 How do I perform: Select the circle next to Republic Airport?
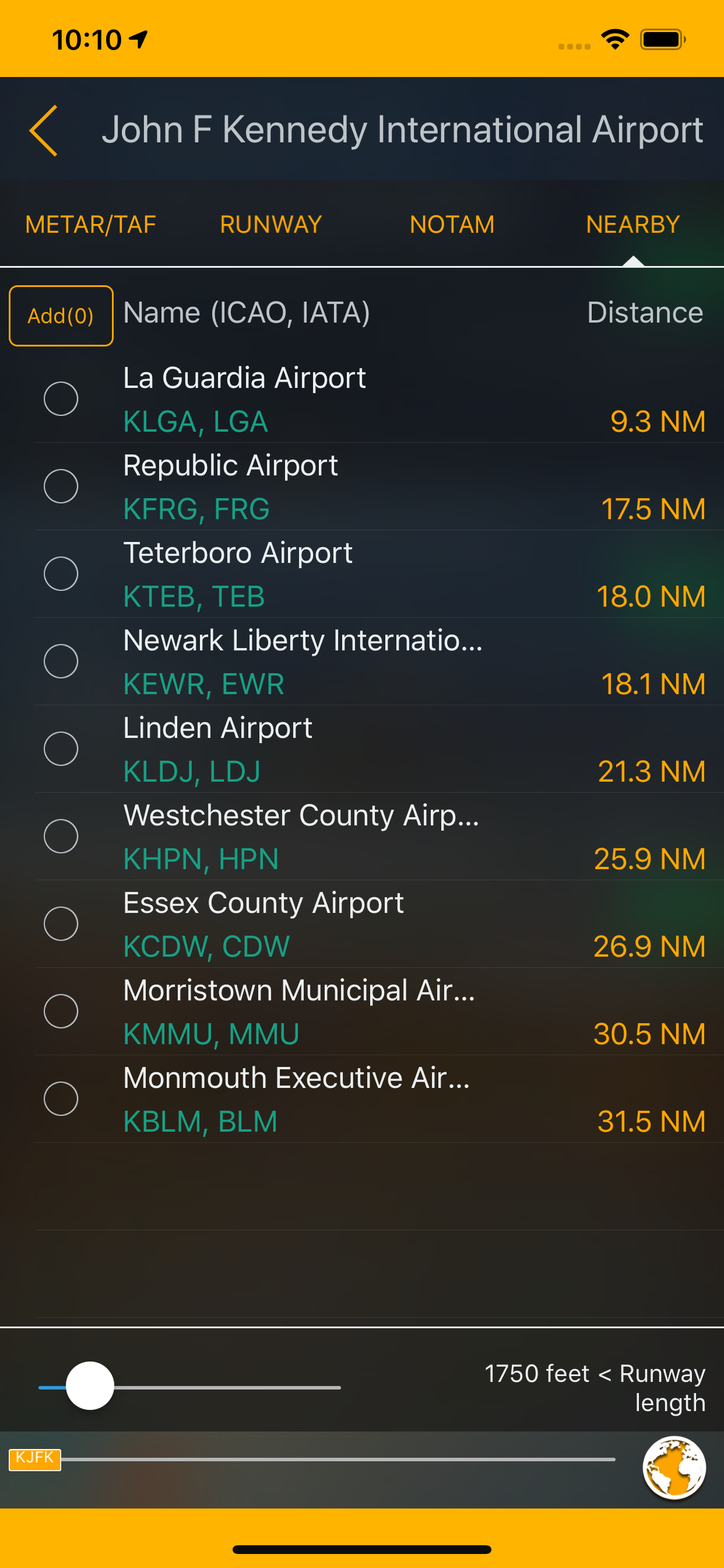coord(61,487)
